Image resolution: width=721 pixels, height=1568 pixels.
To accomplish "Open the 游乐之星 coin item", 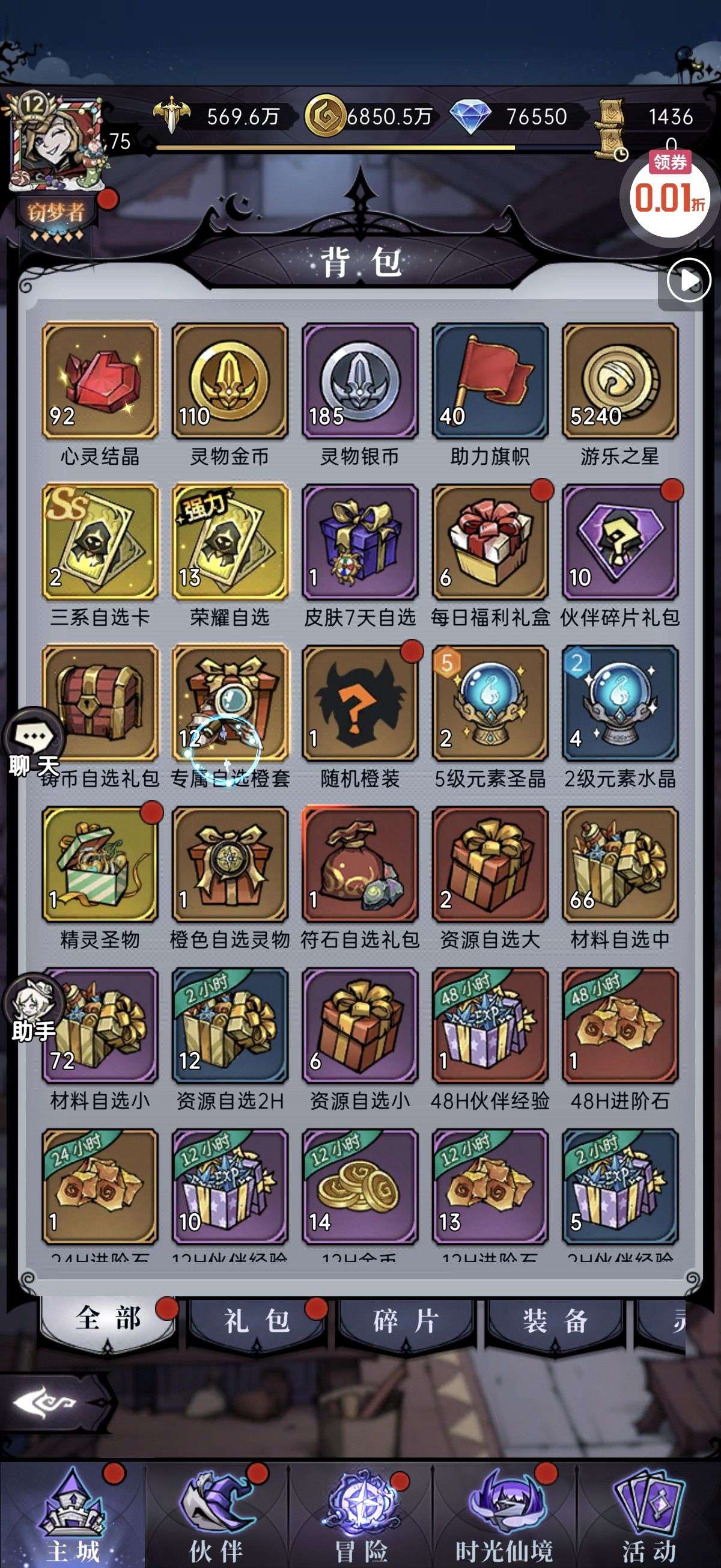I will coord(620,381).
